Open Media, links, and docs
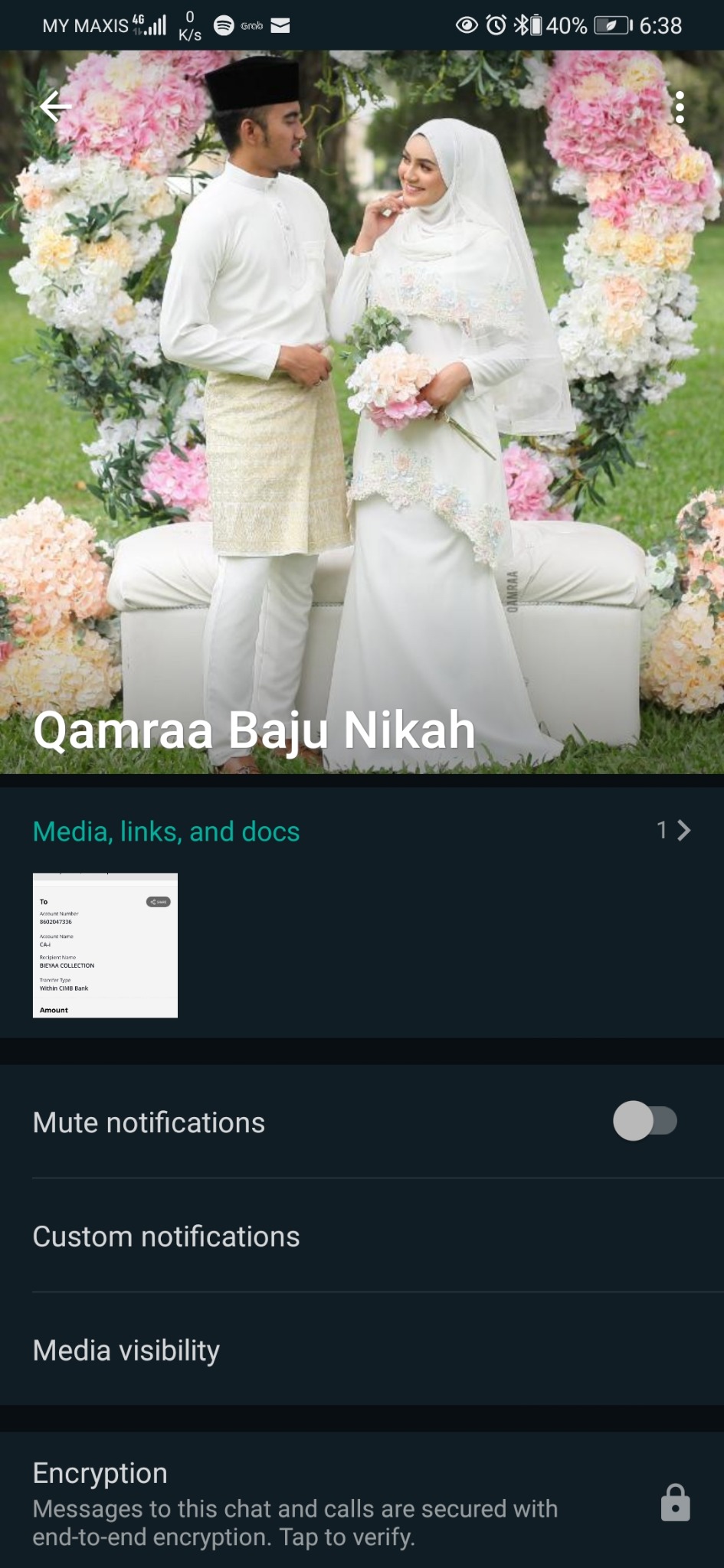 tap(166, 831)
